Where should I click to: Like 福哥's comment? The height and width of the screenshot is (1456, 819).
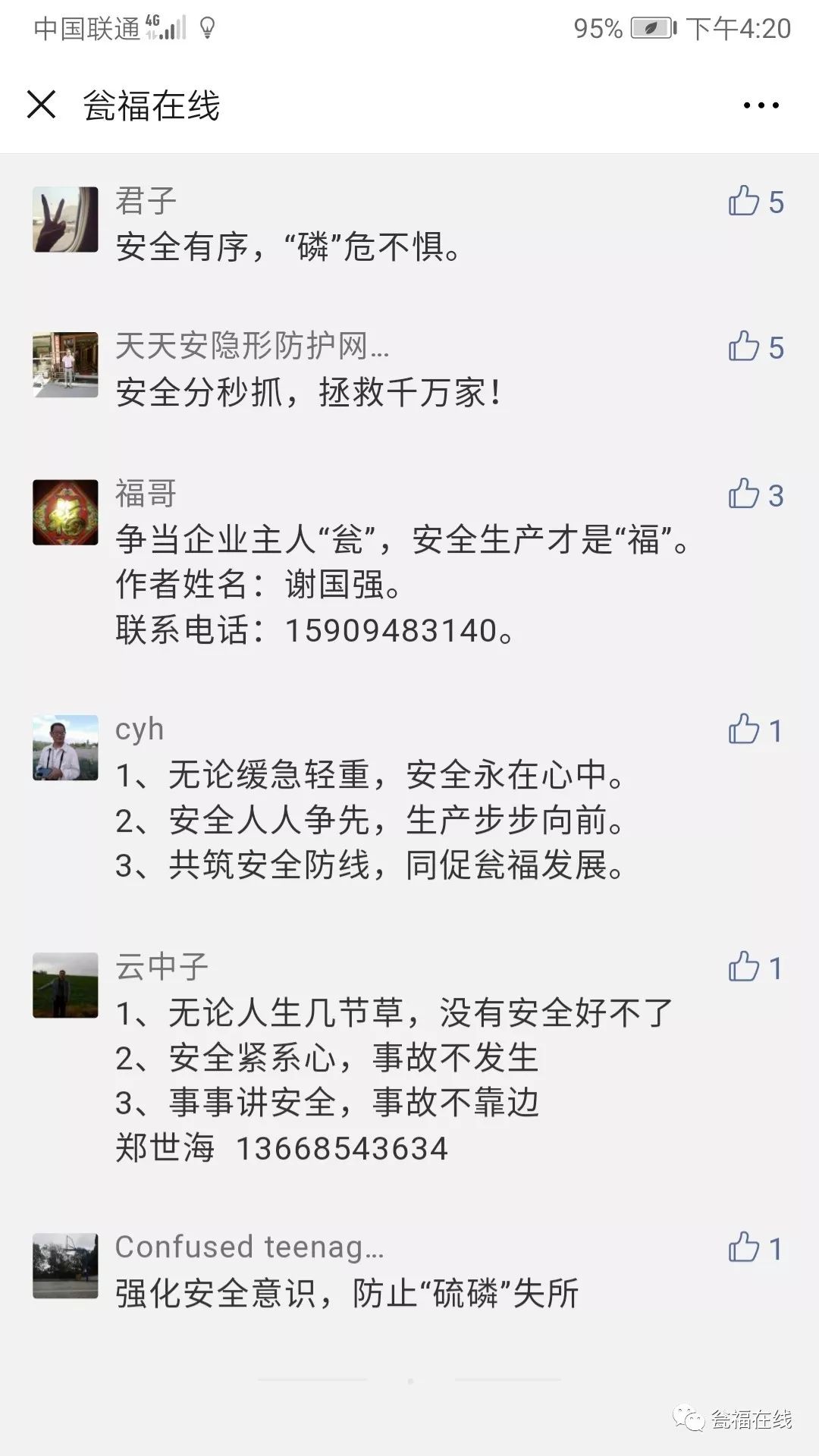[x=744, y=494]
